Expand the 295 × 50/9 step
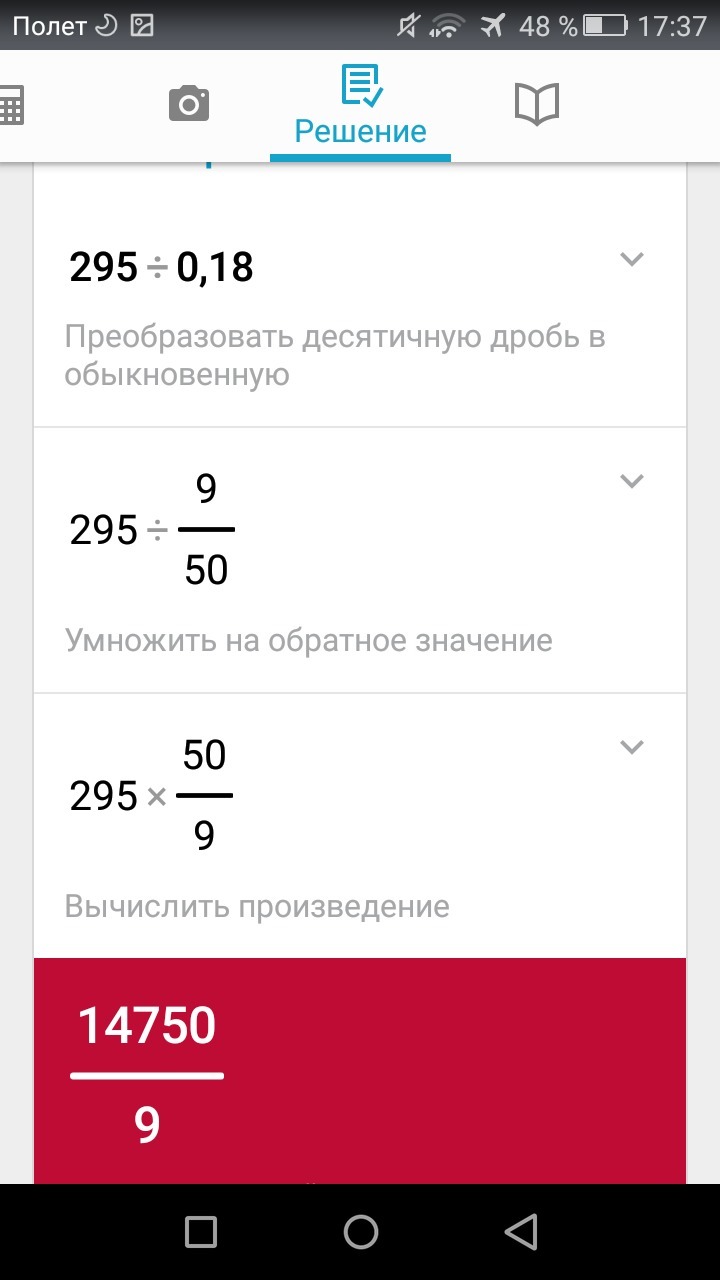Viewport: 720px width, 1280px height. [x=631, y=747]
